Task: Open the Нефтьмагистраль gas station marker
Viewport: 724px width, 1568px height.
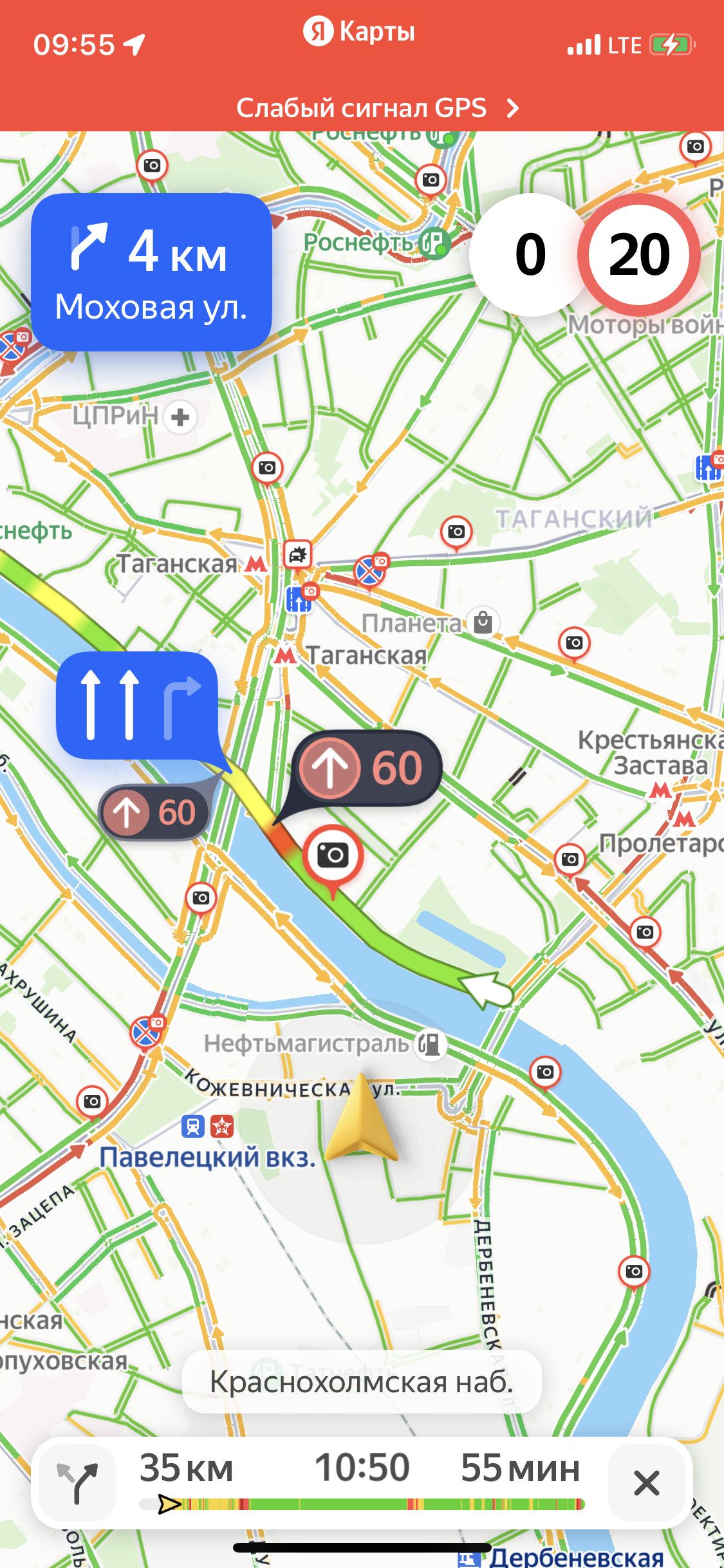Action: (430, 1043)
